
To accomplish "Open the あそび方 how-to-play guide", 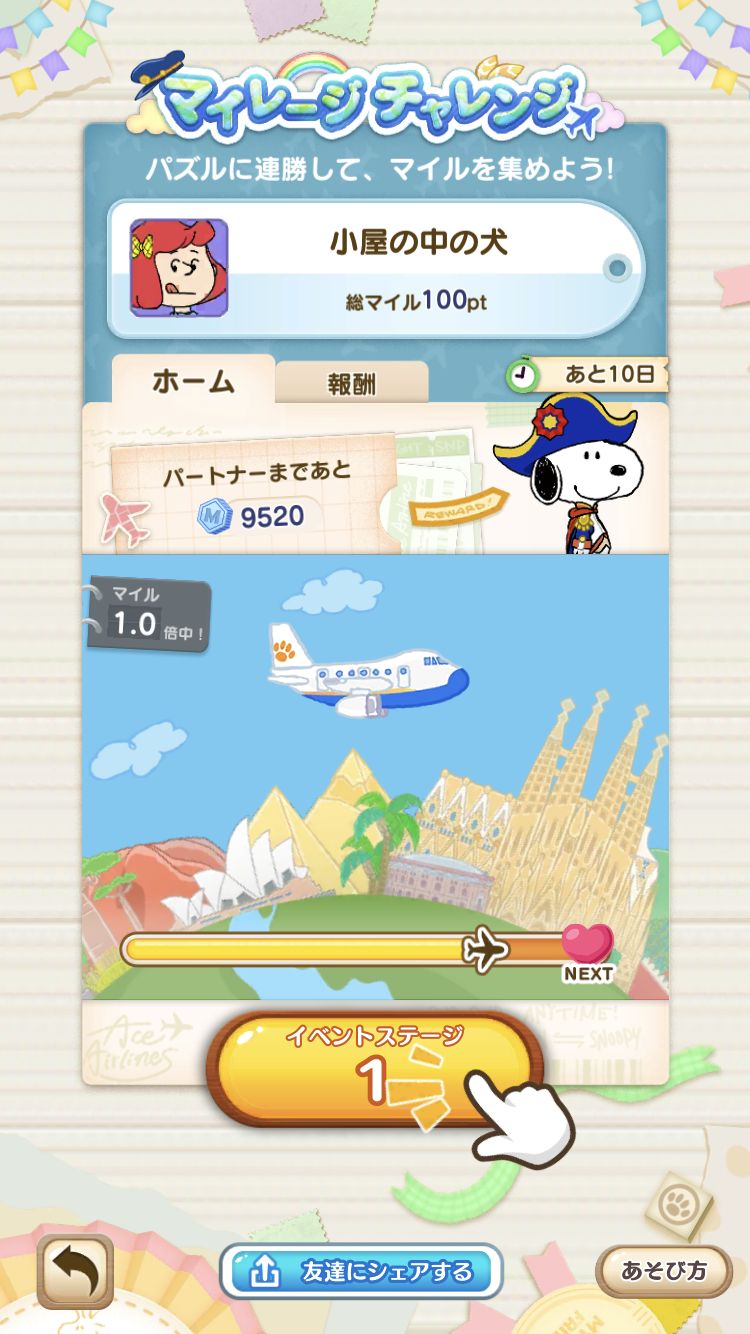I will coord(663,1271).
